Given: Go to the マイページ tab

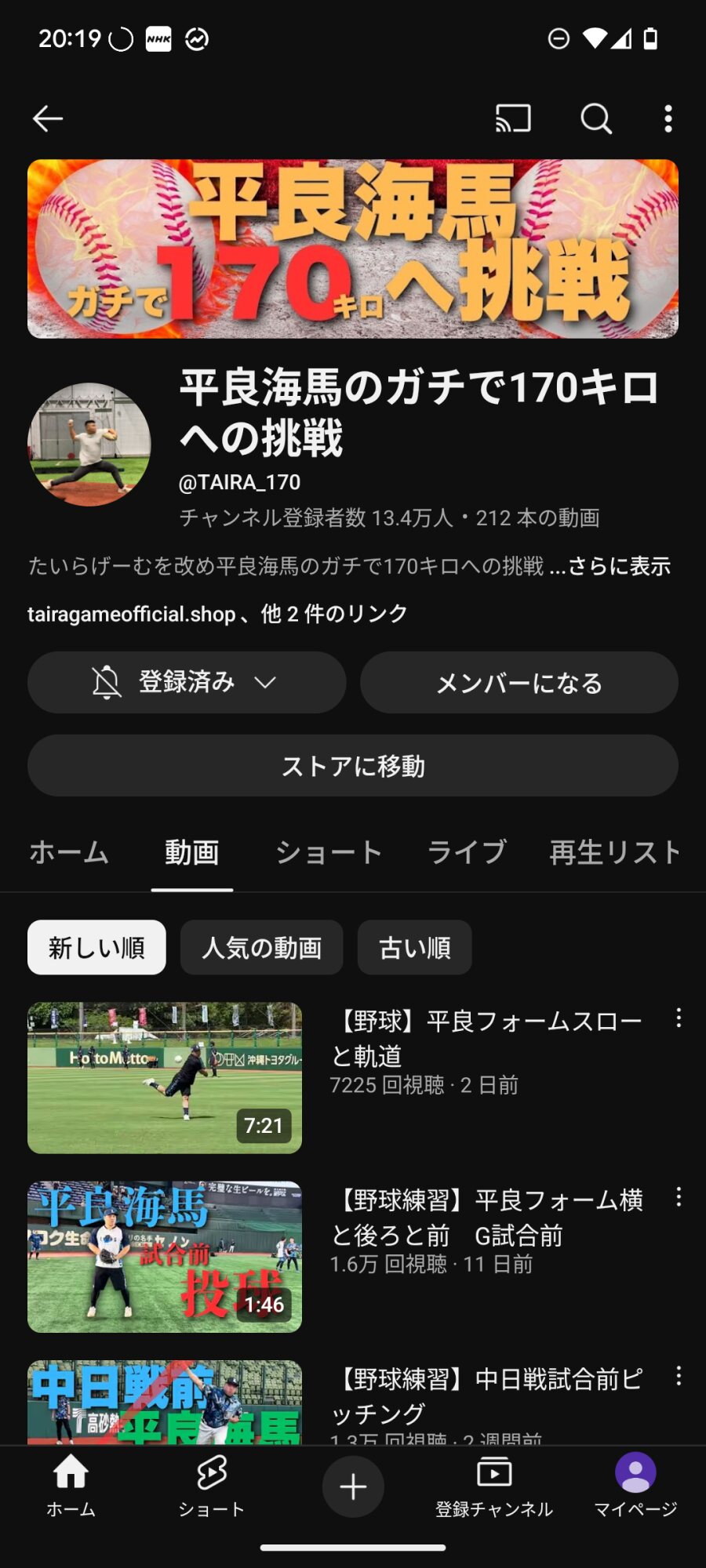Looking at the screenshot, I should (635, 1486).
